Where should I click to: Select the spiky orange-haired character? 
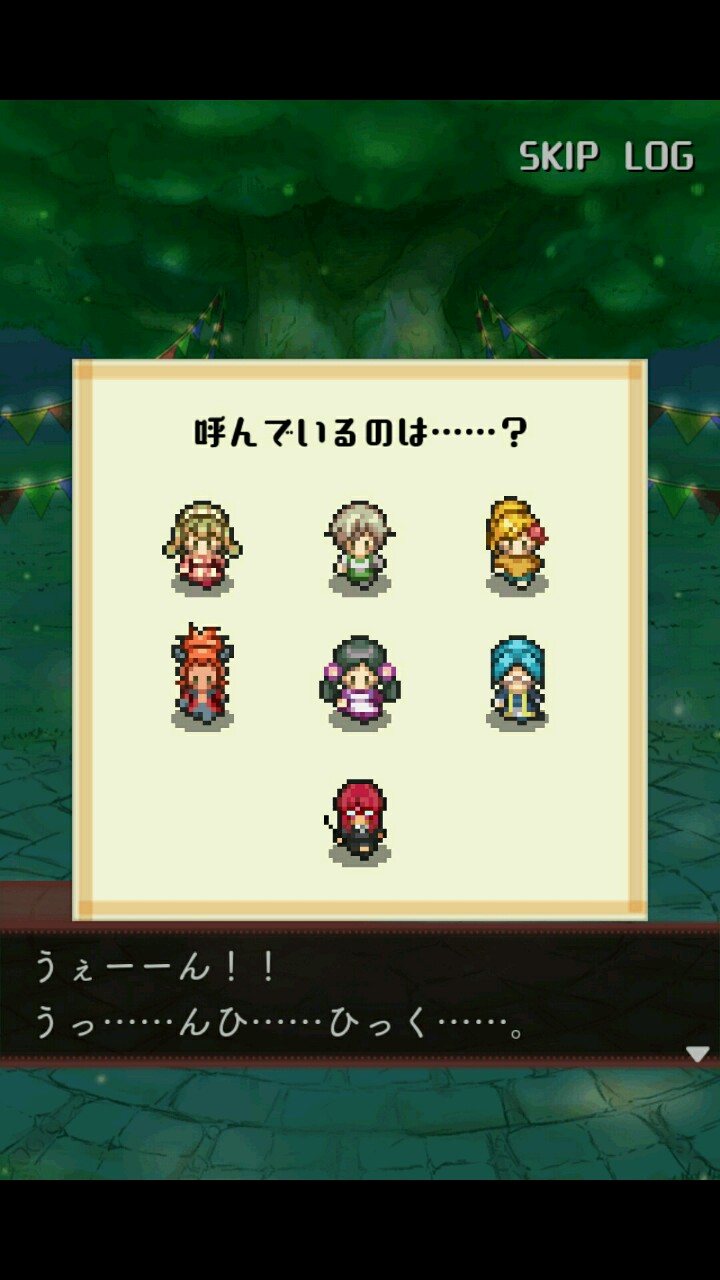coord(202,678)
